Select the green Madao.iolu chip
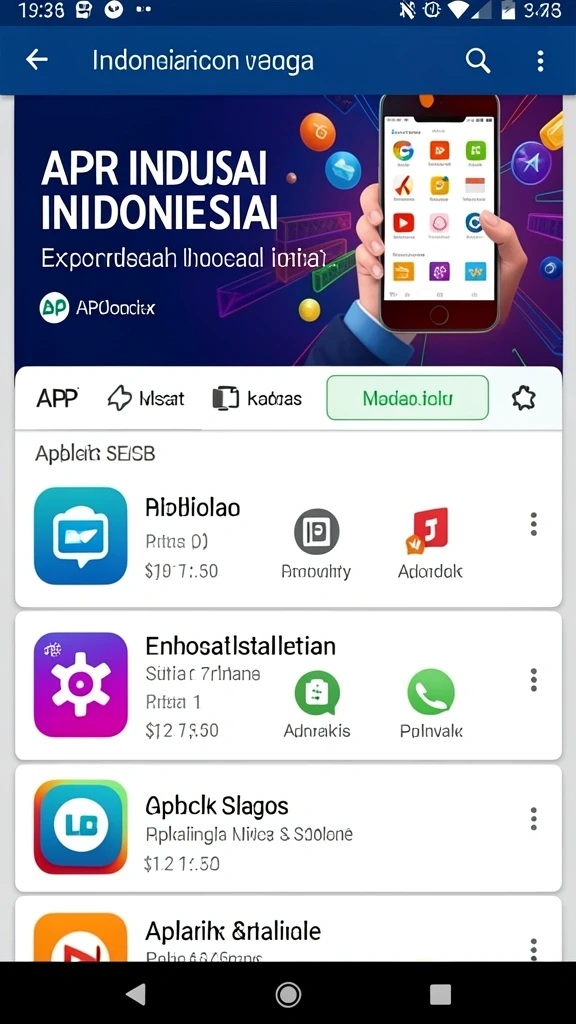This screenshot has width=576, height=1024. 408,398
